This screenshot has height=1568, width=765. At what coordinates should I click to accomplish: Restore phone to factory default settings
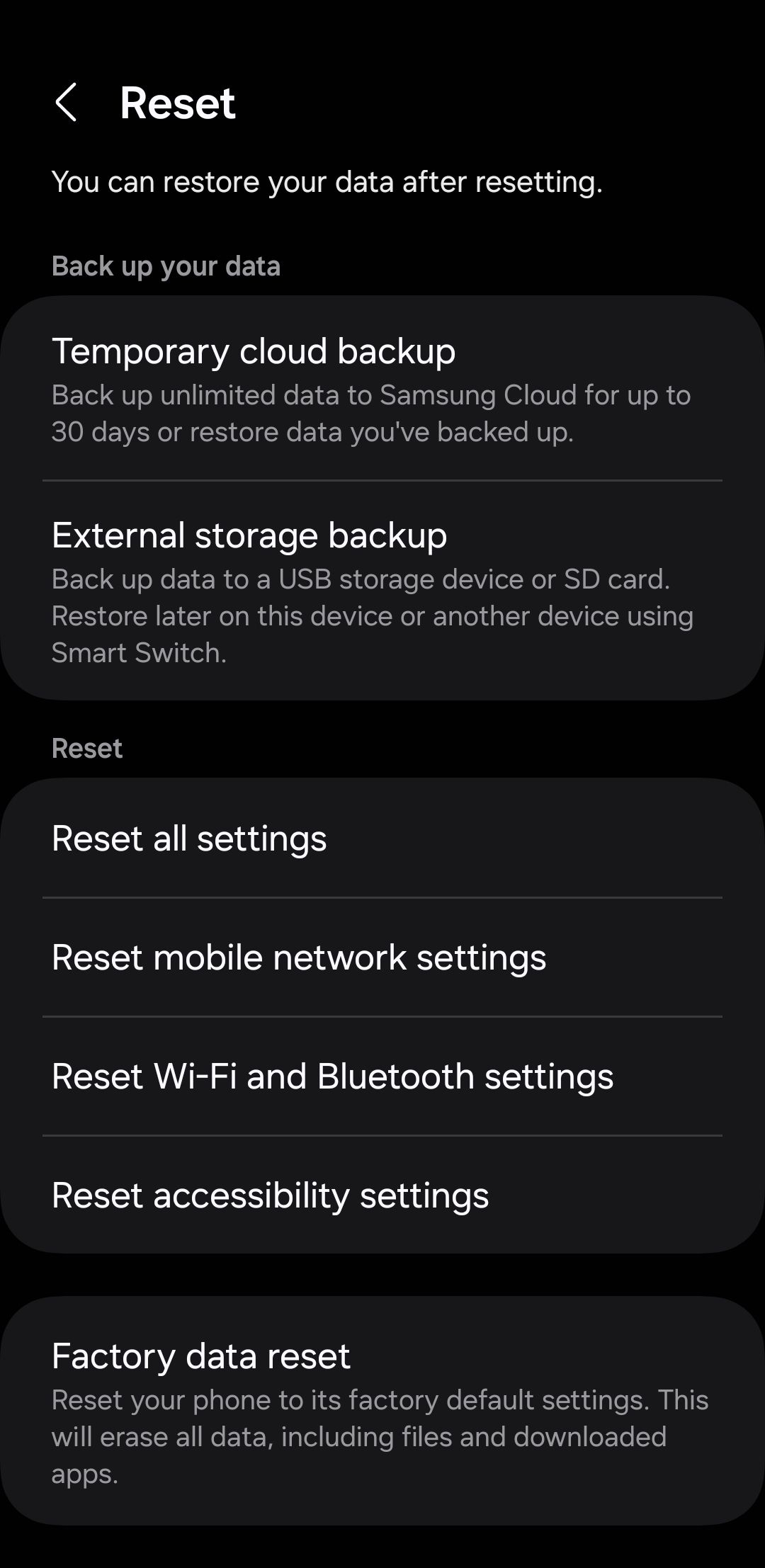point(202,1355)
